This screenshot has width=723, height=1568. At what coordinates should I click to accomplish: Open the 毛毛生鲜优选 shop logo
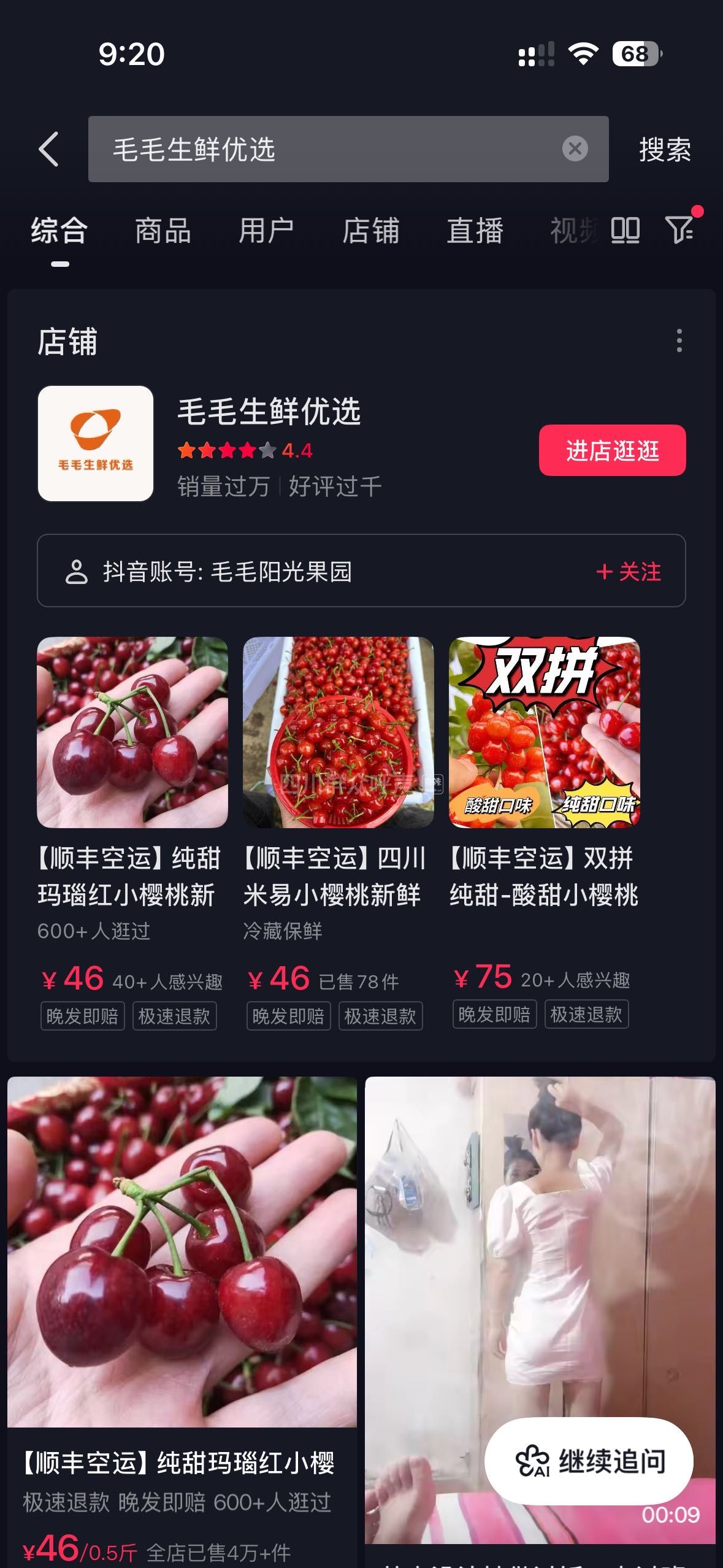(x=96, y=444)
